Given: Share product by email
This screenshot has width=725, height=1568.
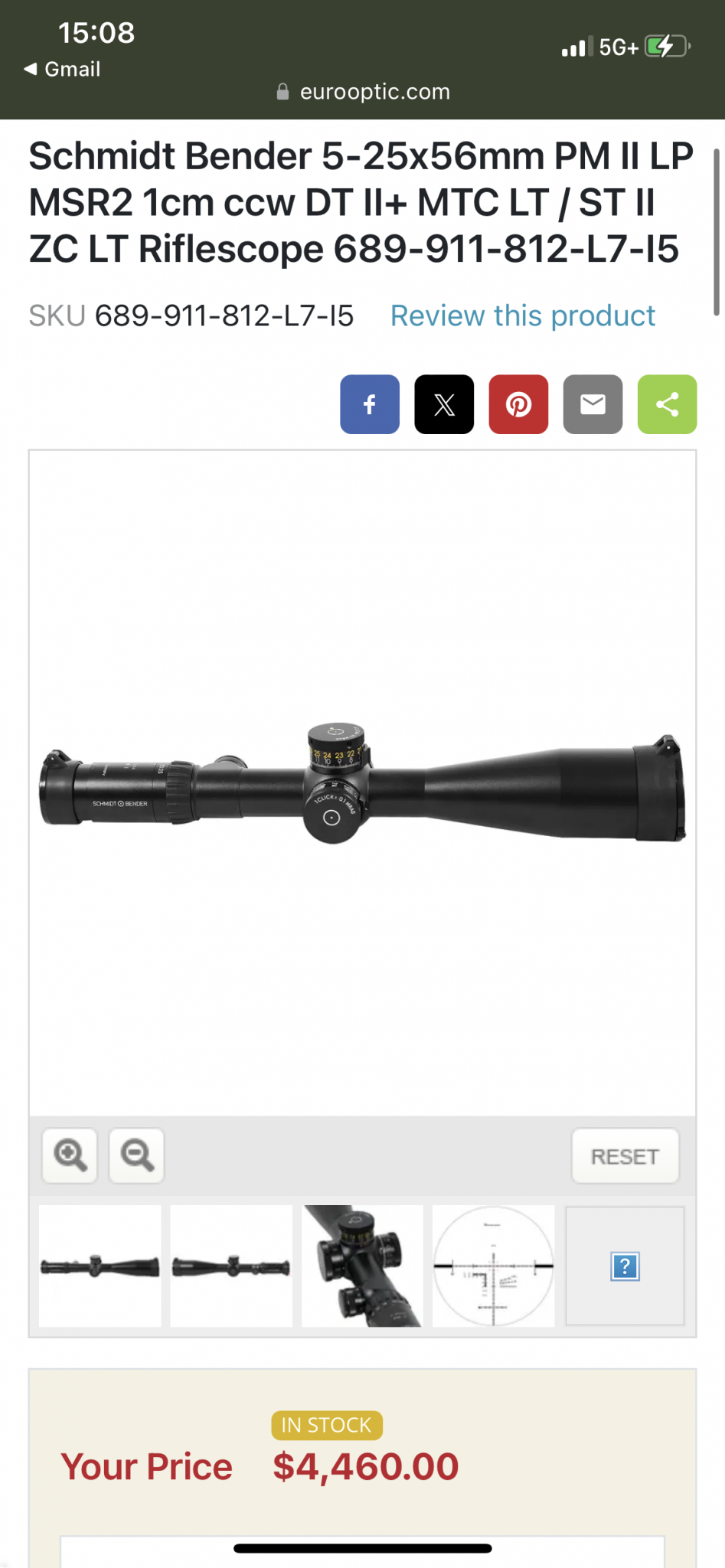Looking at the screenshot, I should [593, 404].
